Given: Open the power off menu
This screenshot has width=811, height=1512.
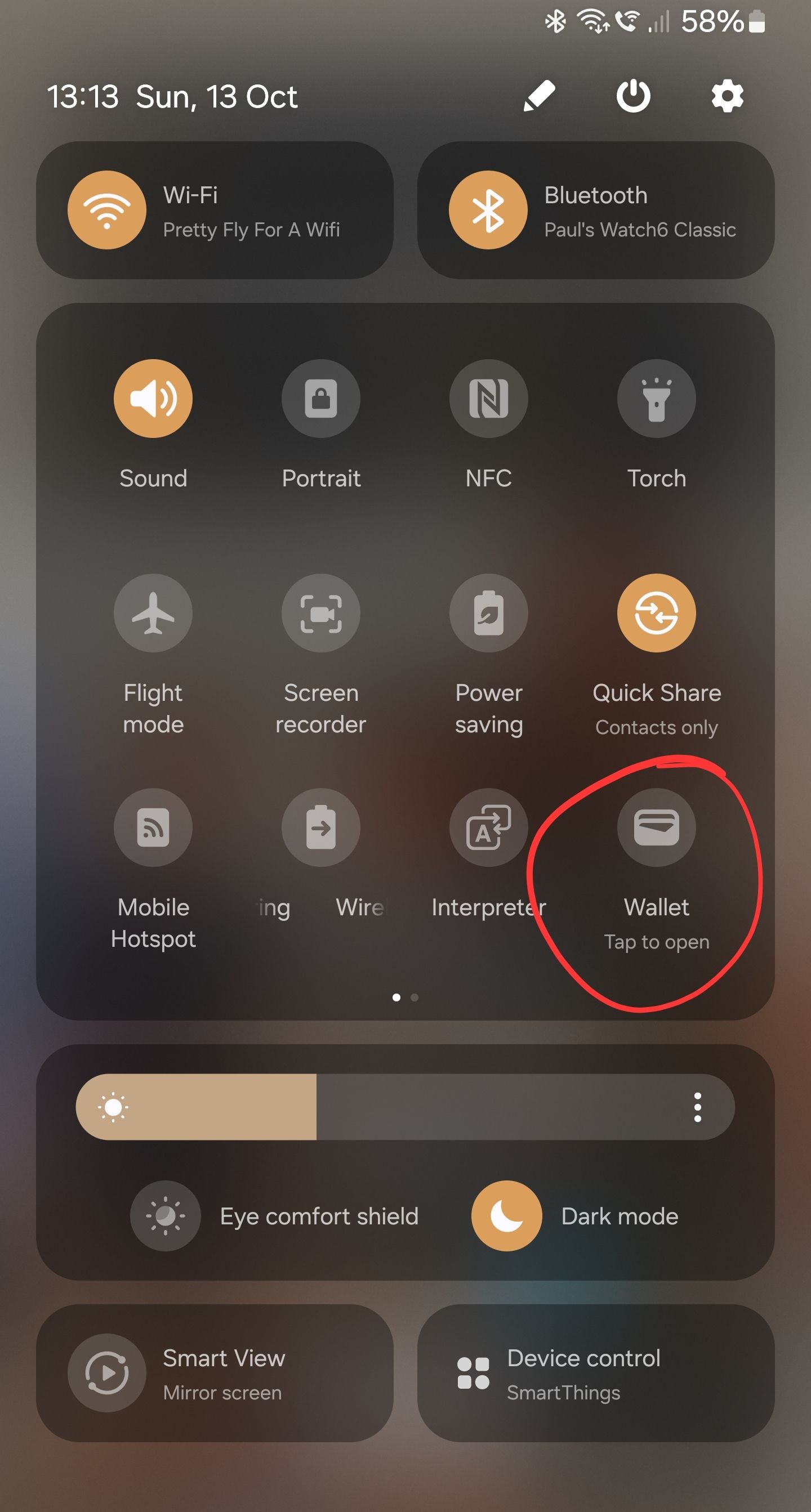Looking at the screenshot, I should coord(633,96).
